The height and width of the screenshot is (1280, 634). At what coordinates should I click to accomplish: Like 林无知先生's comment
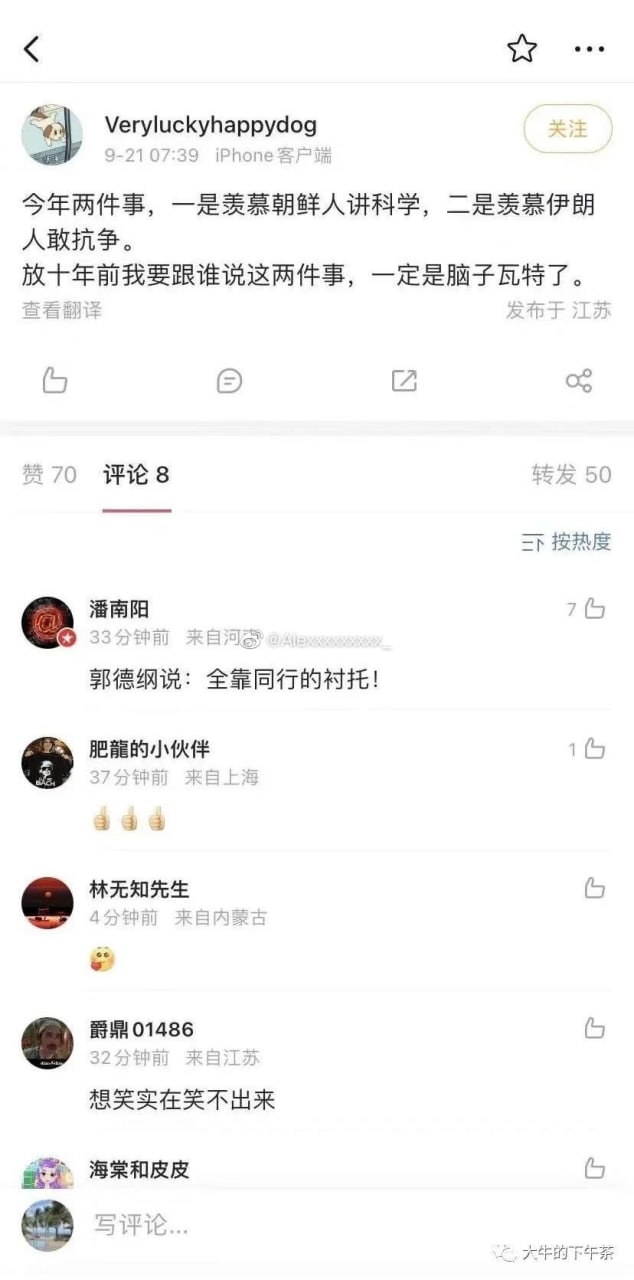(x=595, y=888)
